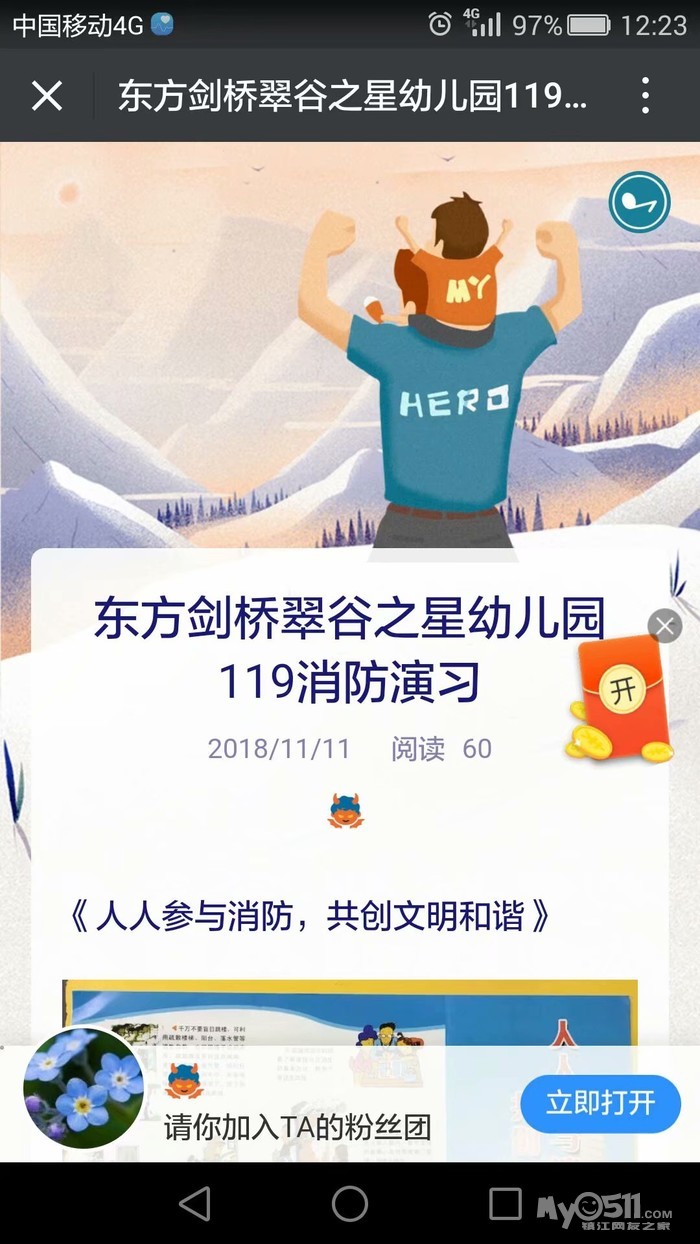
Task: Go back with the system back button
Action: pos(195,1204)
